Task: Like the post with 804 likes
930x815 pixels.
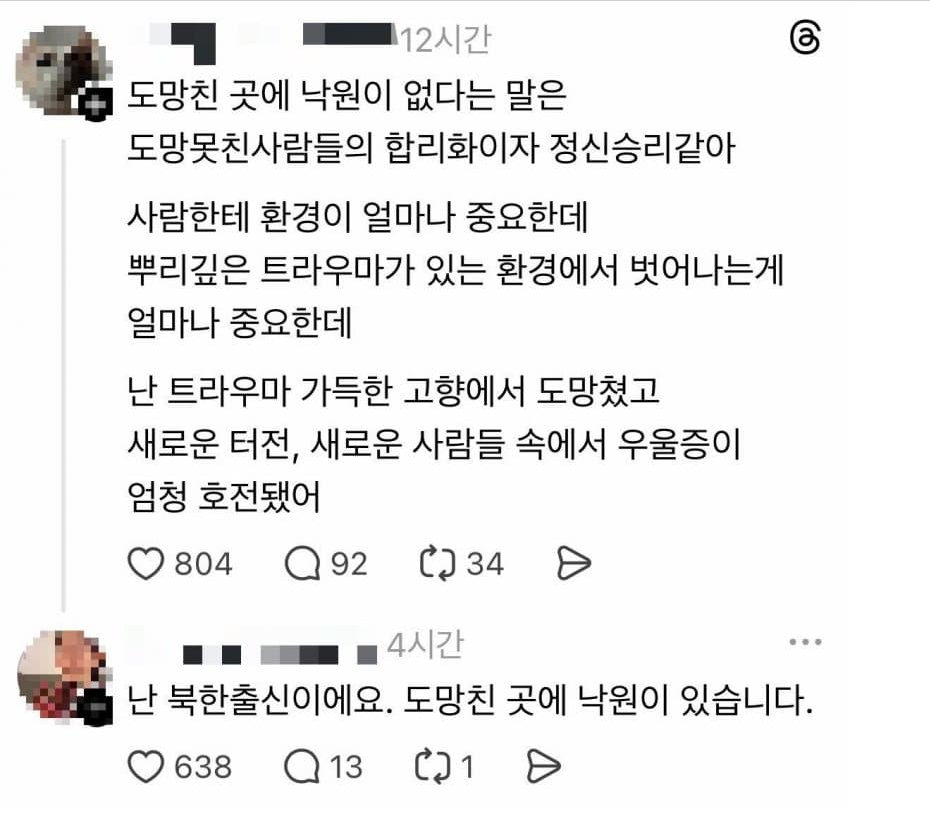Action: pos(147,564)
